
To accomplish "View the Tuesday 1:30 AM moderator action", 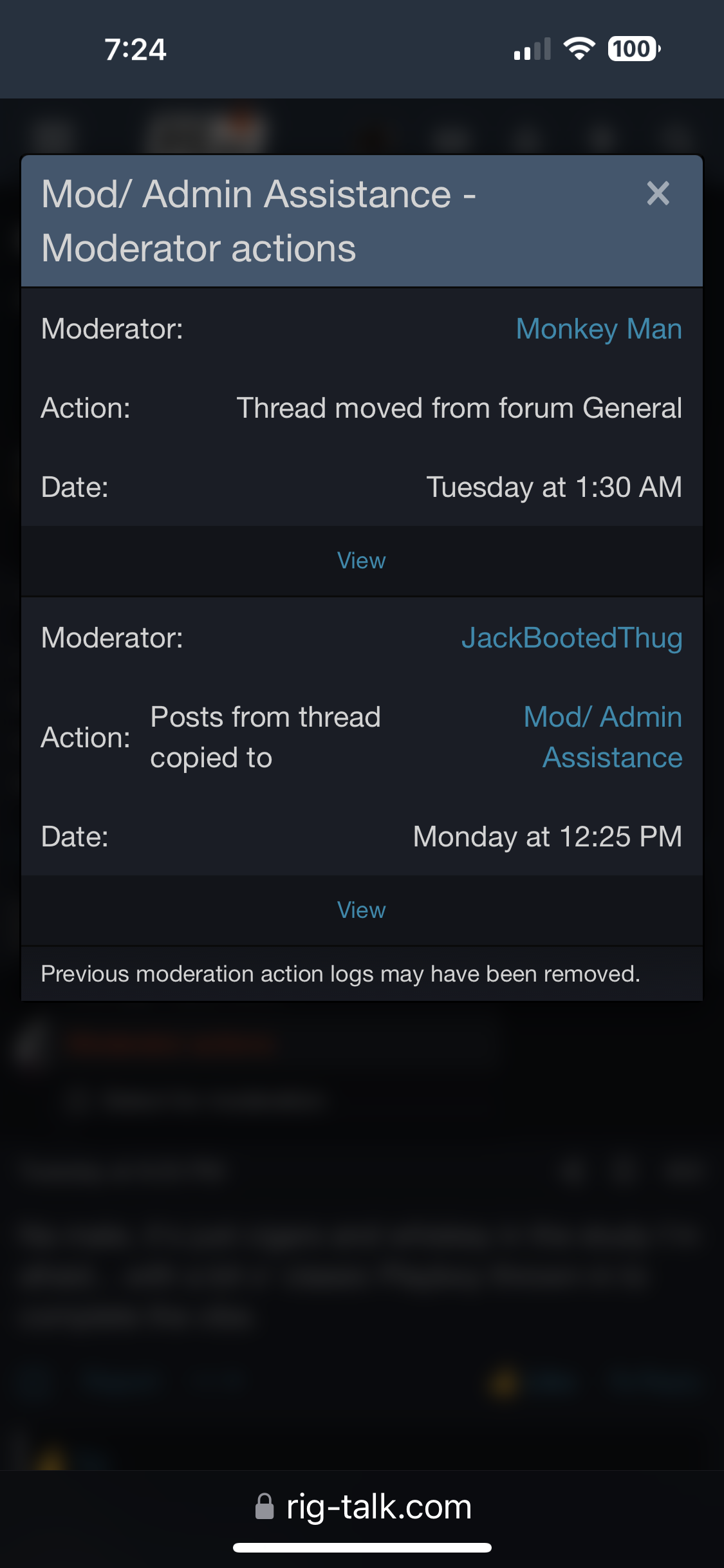I will 362,561.
